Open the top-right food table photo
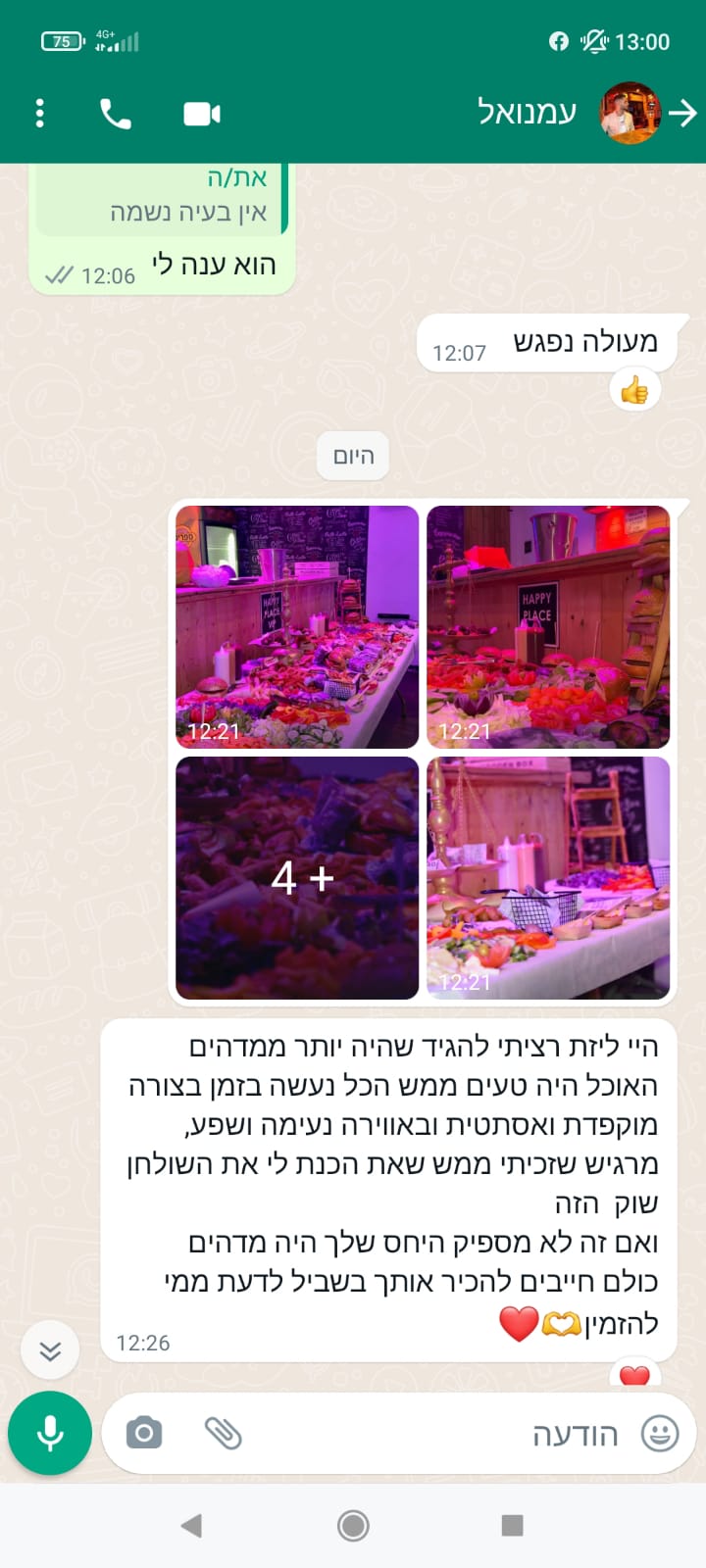Viewport: 706px width, 1568px height. [x=548, y=626]
